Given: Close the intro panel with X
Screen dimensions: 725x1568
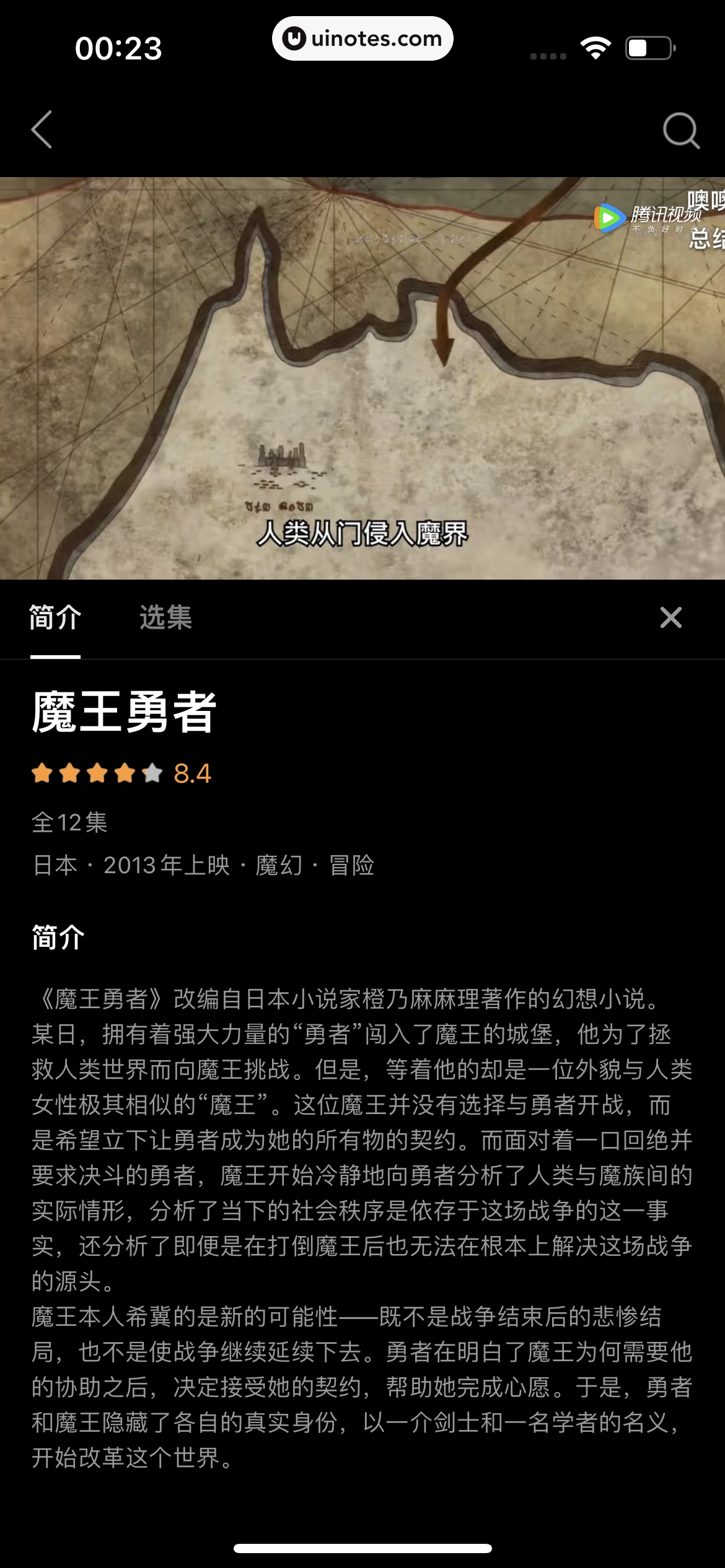Looking at the screenshot, I should [x=670, y=618].
